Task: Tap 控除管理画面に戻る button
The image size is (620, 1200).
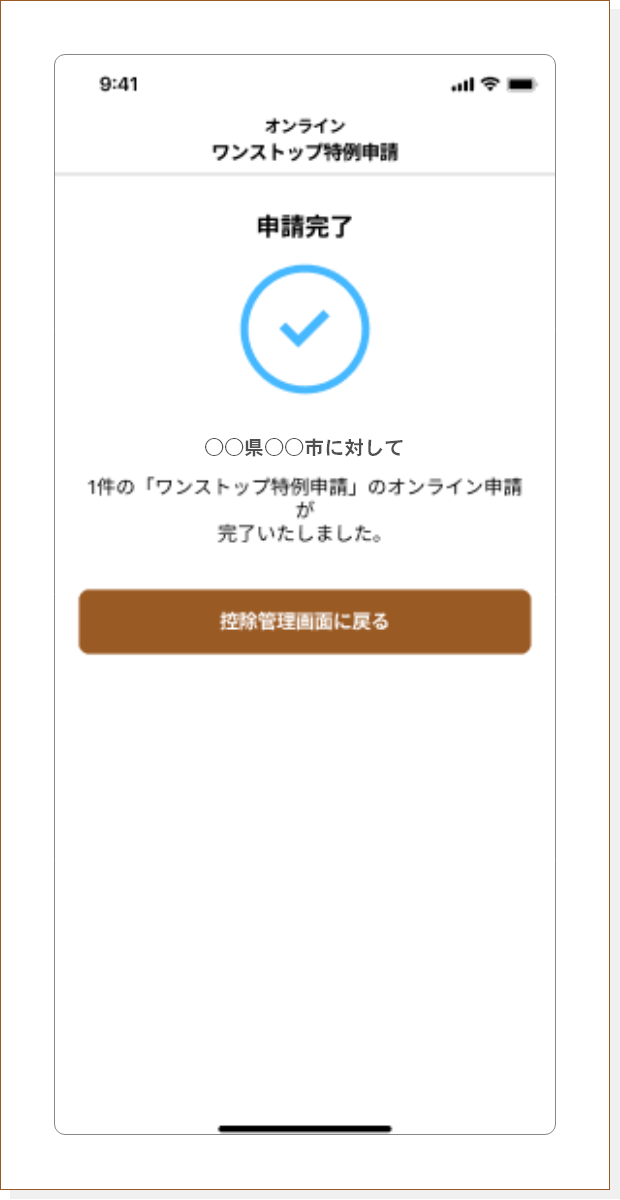Action: [x=305, y=622]
